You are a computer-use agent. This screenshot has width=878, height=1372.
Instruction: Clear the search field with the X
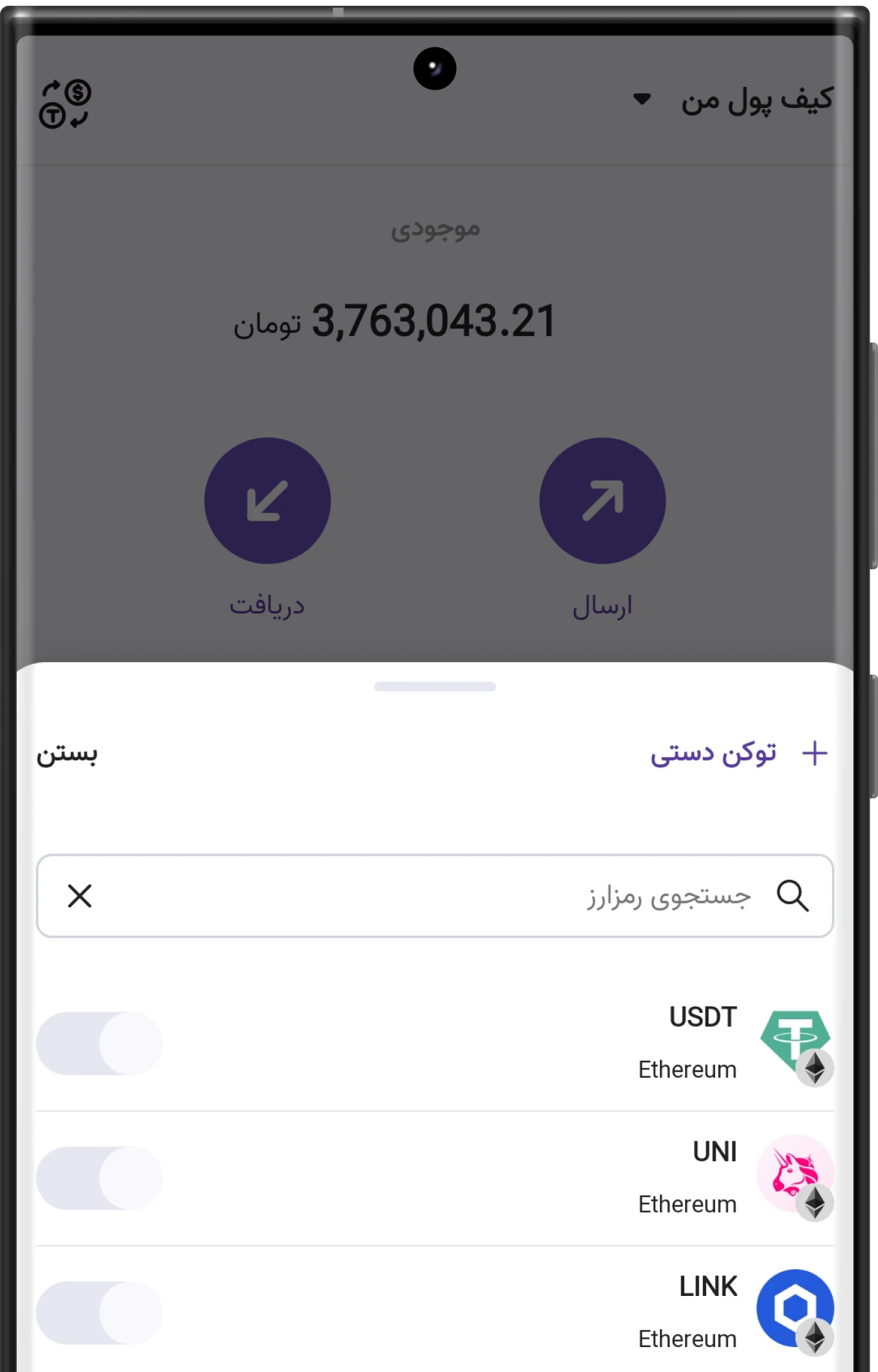(80, 896)
